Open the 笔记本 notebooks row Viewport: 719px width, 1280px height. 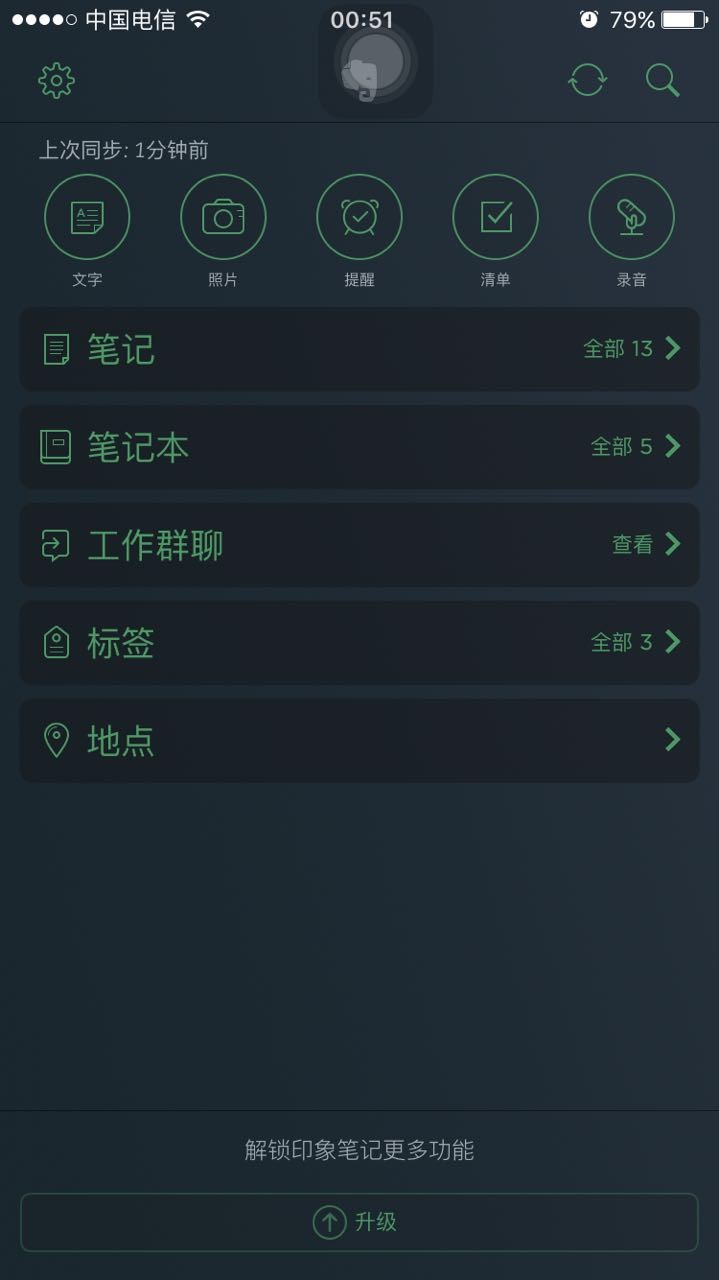pos(359,447)
